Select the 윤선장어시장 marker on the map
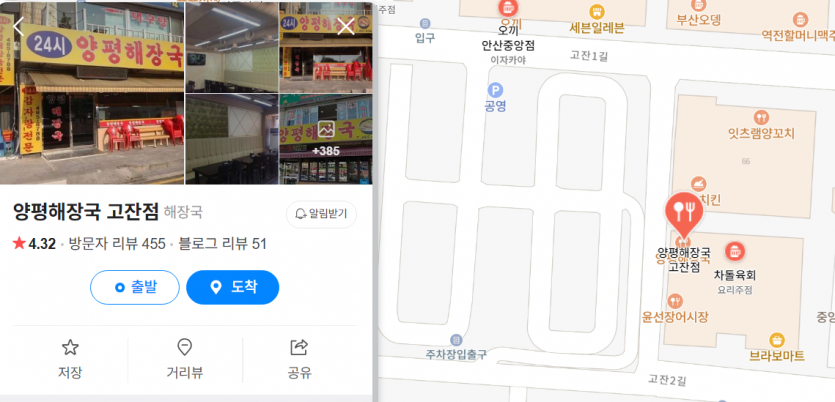 coord(675,300)
